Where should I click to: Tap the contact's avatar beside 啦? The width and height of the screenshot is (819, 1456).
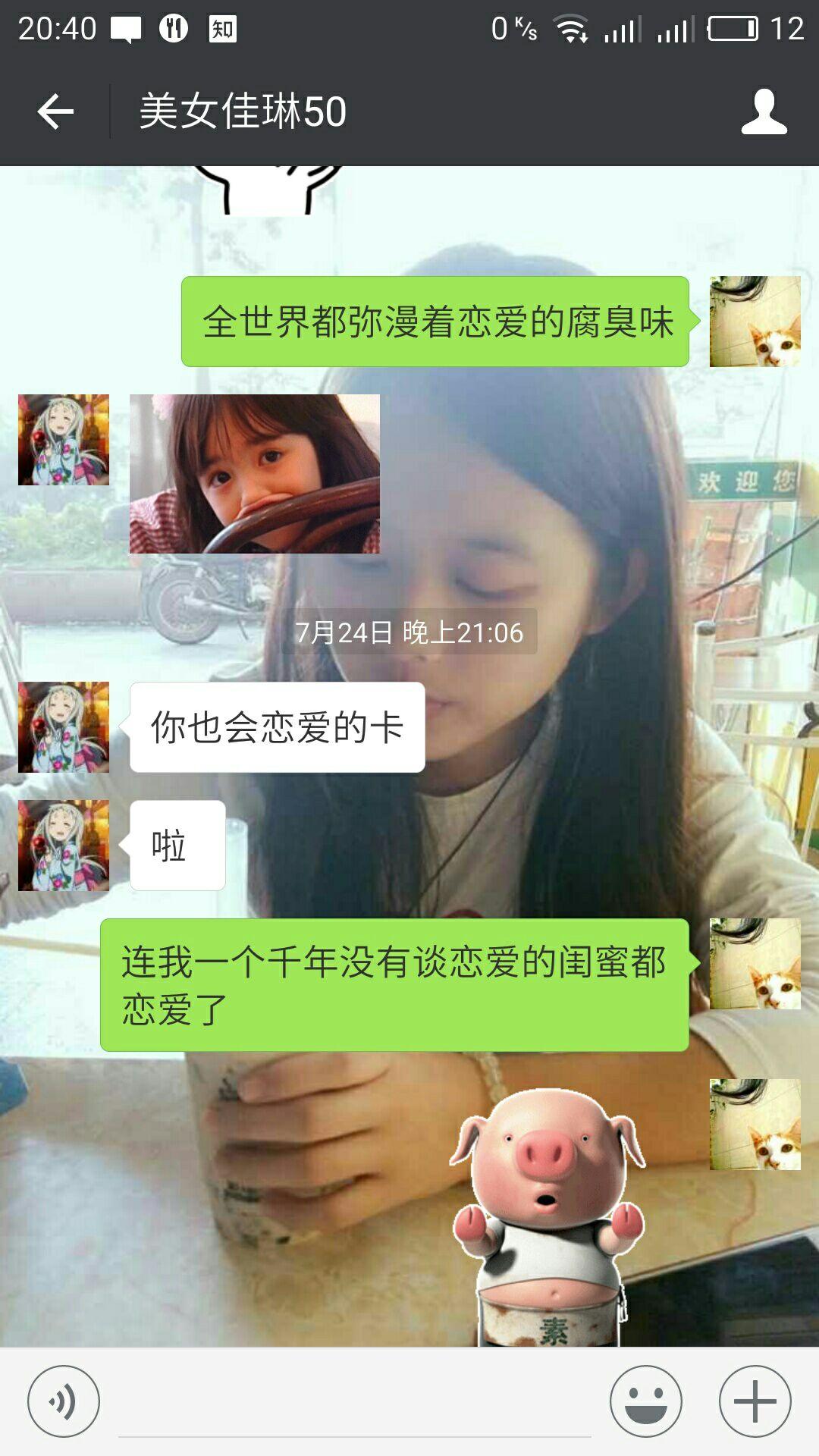click(x=64, y=846)
